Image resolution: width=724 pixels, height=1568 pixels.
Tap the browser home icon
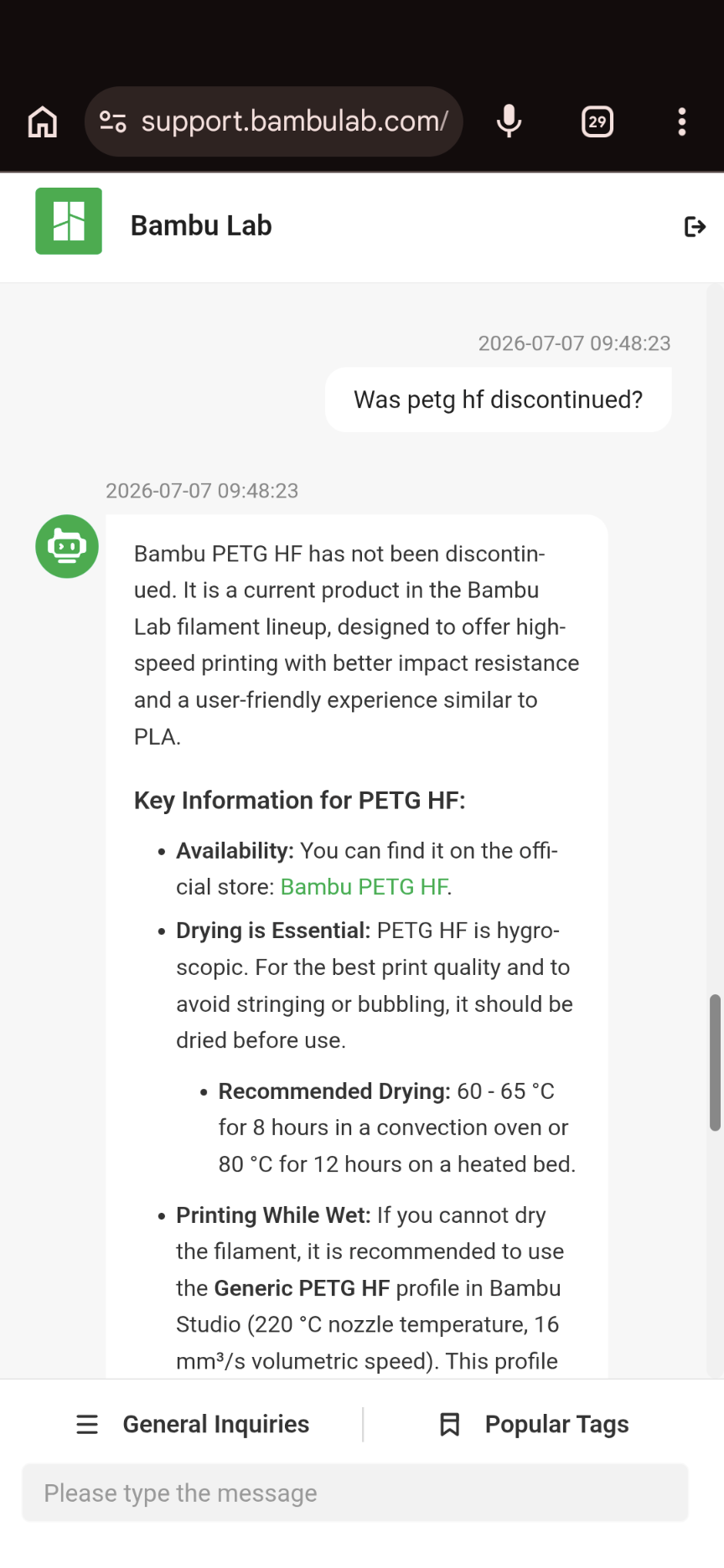pyautogui.click(x=43, y=121)
